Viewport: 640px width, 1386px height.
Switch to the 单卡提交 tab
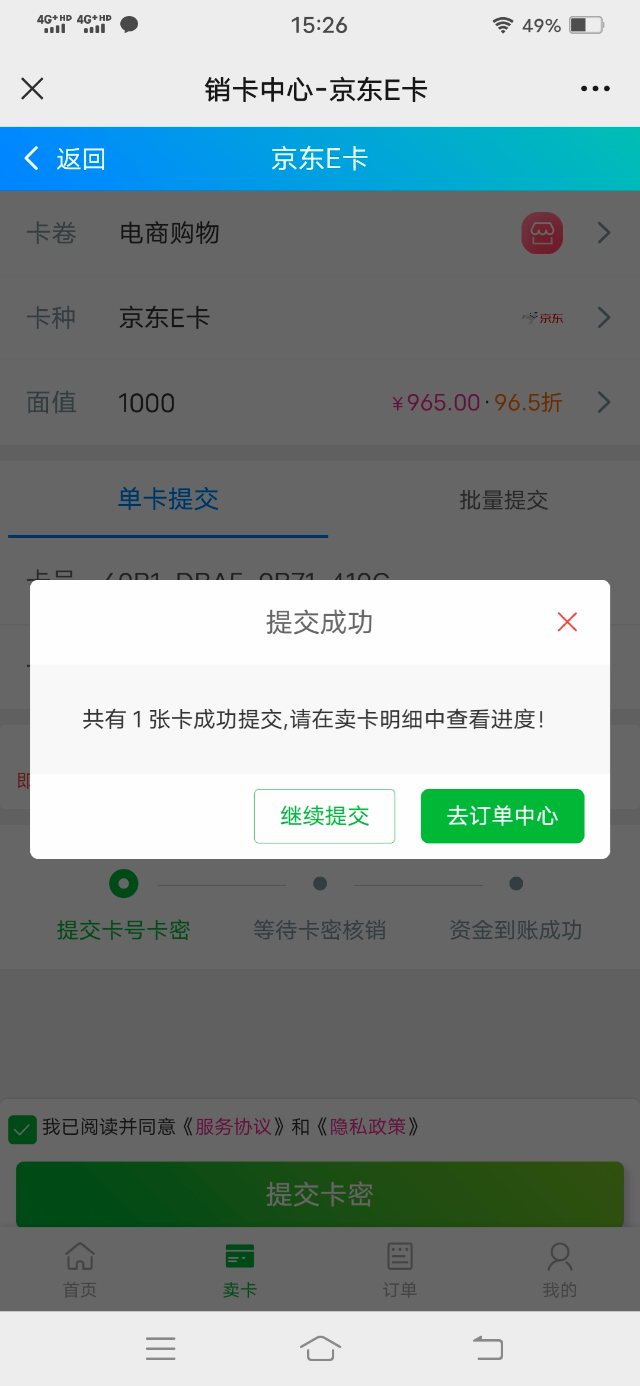click(168, 500)
